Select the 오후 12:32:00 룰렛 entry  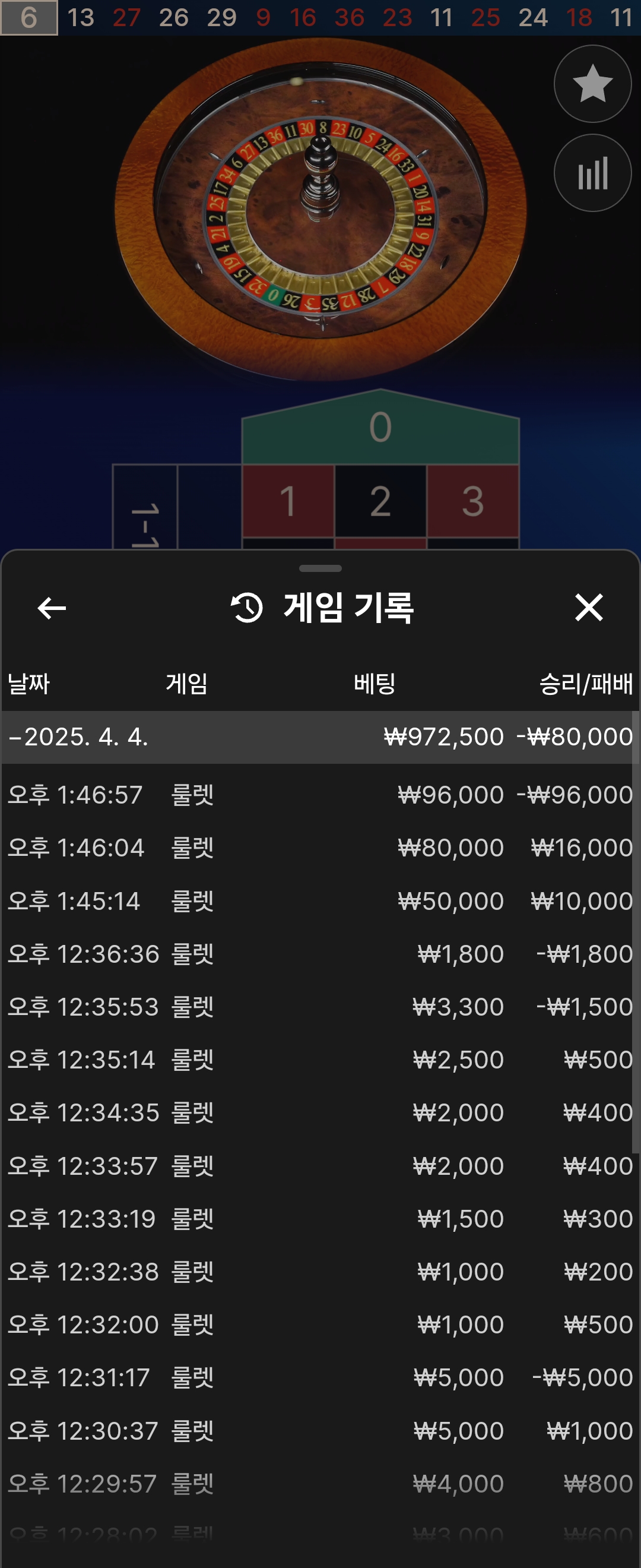coord(320,1325)
